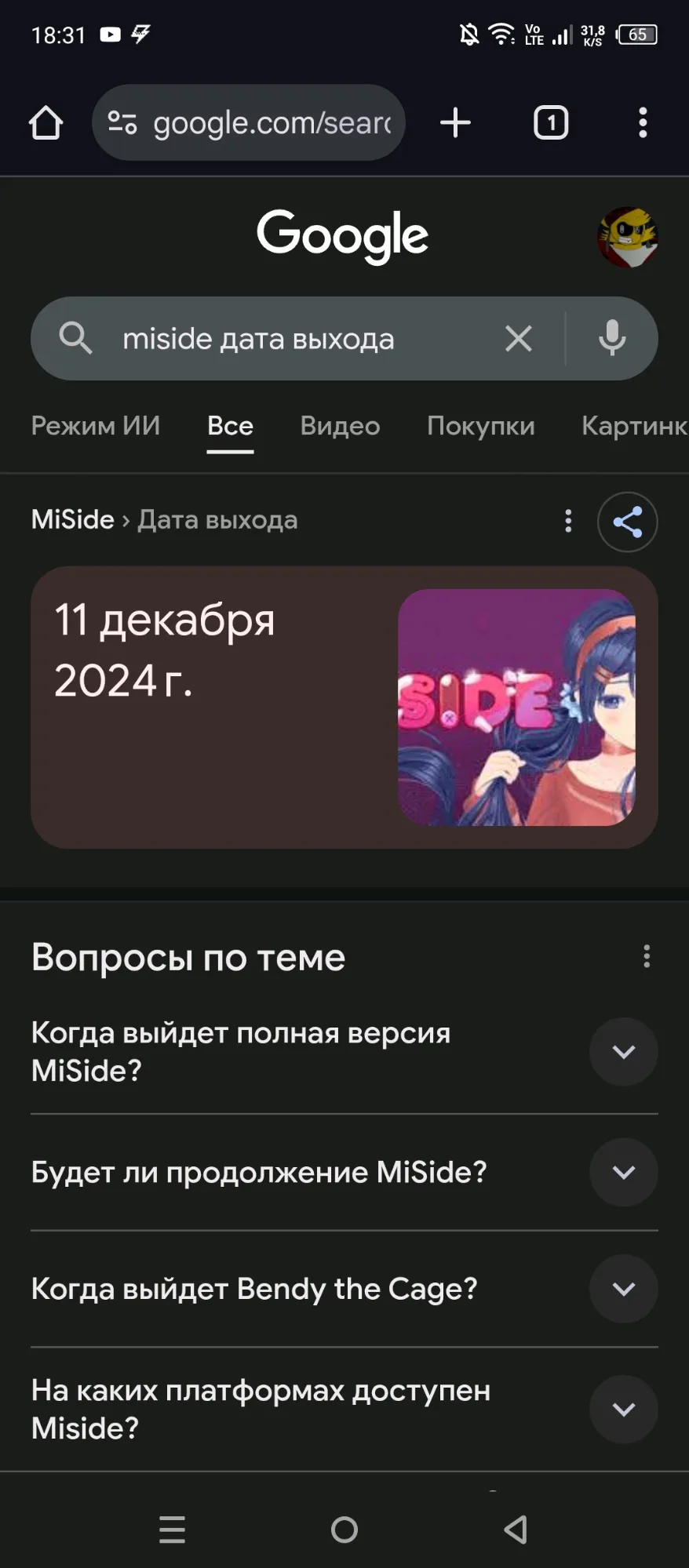This screenshot has height=1568, width=689.
Task: Switch to the Режим ИИ tab
Action: click(96, 426)
